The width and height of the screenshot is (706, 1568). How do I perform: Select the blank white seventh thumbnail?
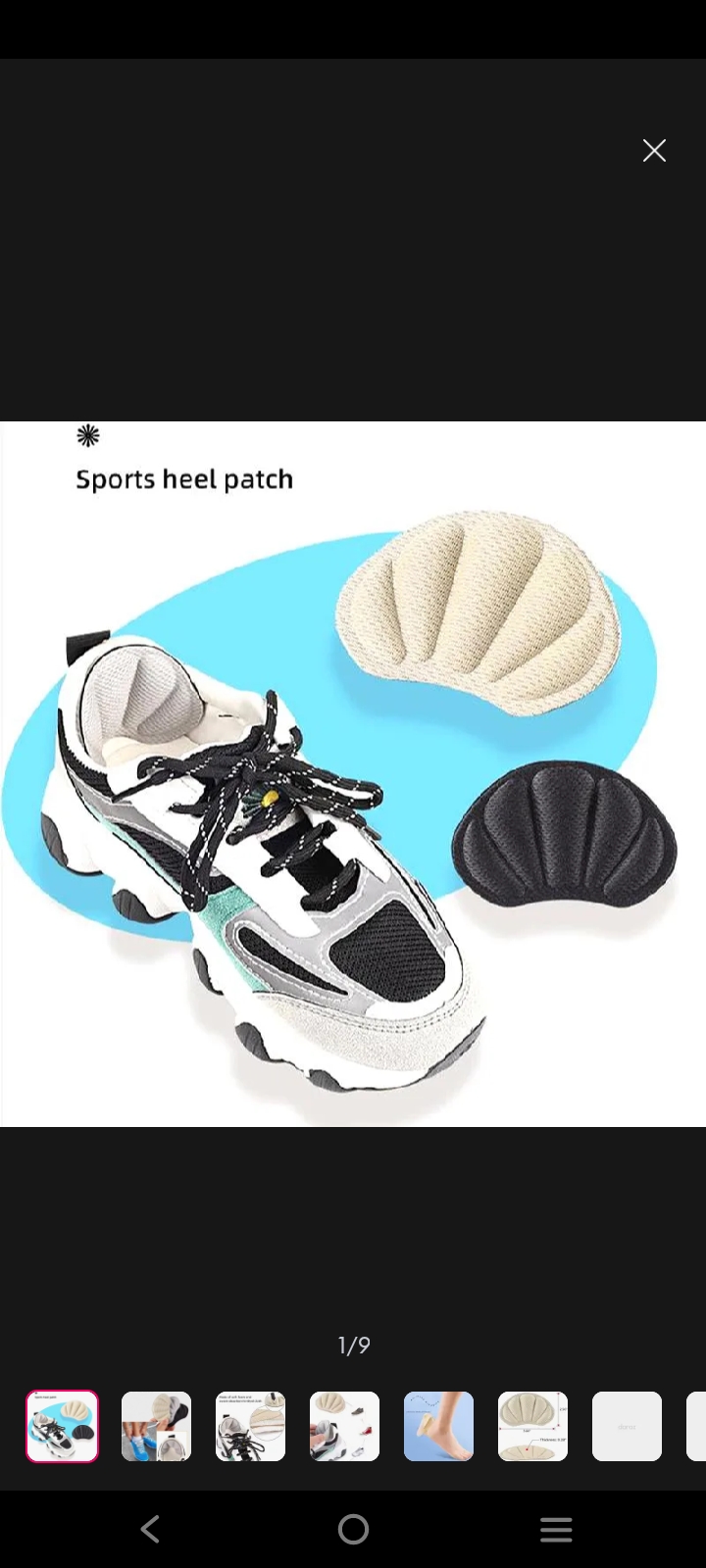click(627, 1426)
